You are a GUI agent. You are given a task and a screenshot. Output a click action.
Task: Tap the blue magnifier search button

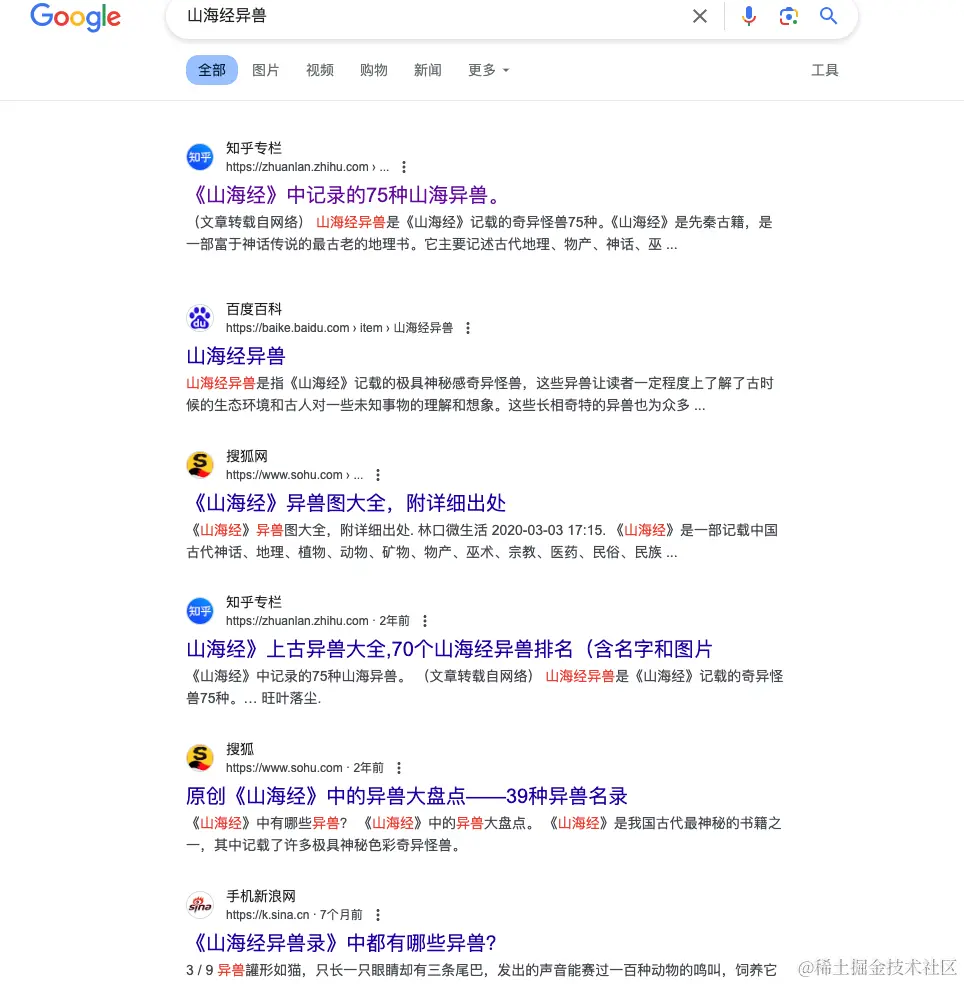coord(828,16)
